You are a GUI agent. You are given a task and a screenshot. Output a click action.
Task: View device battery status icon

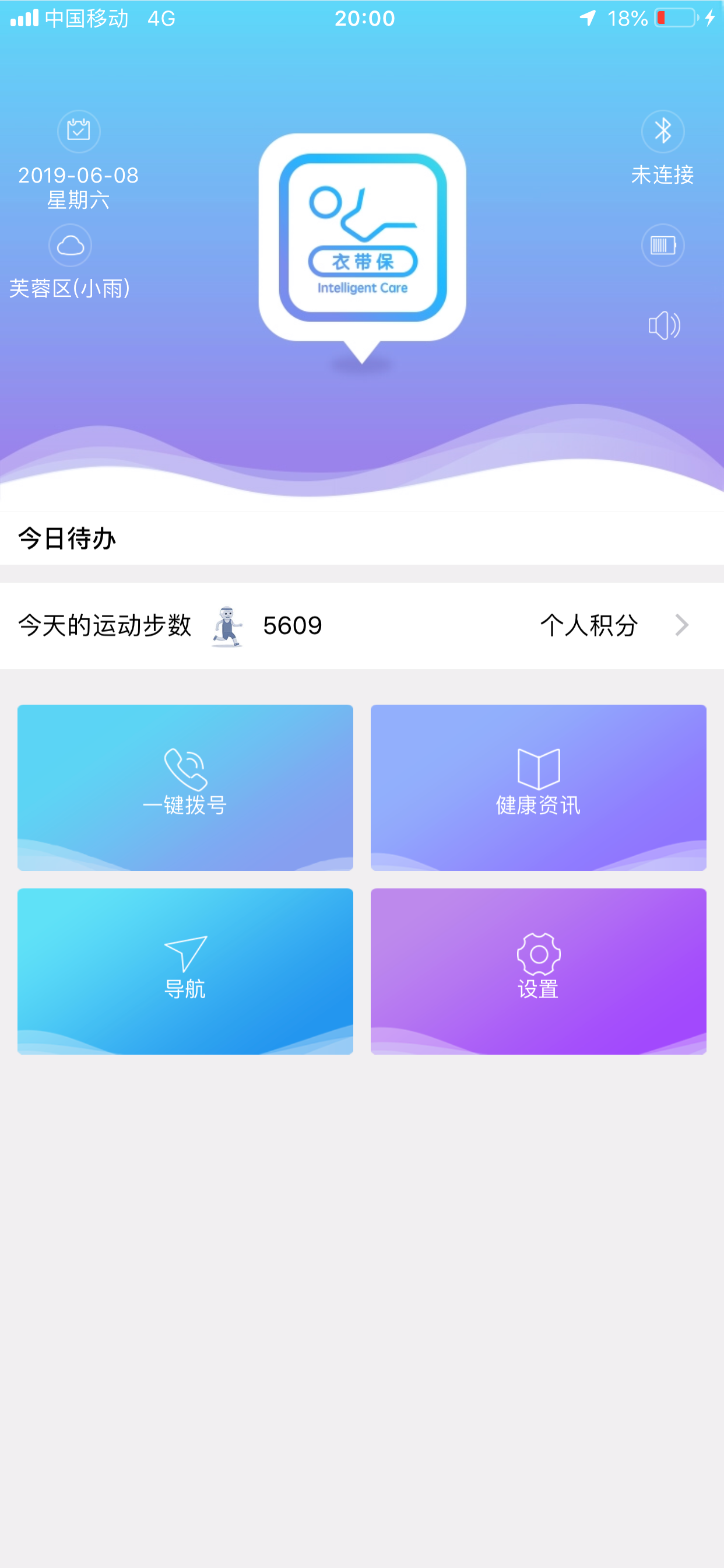[663, 246]
